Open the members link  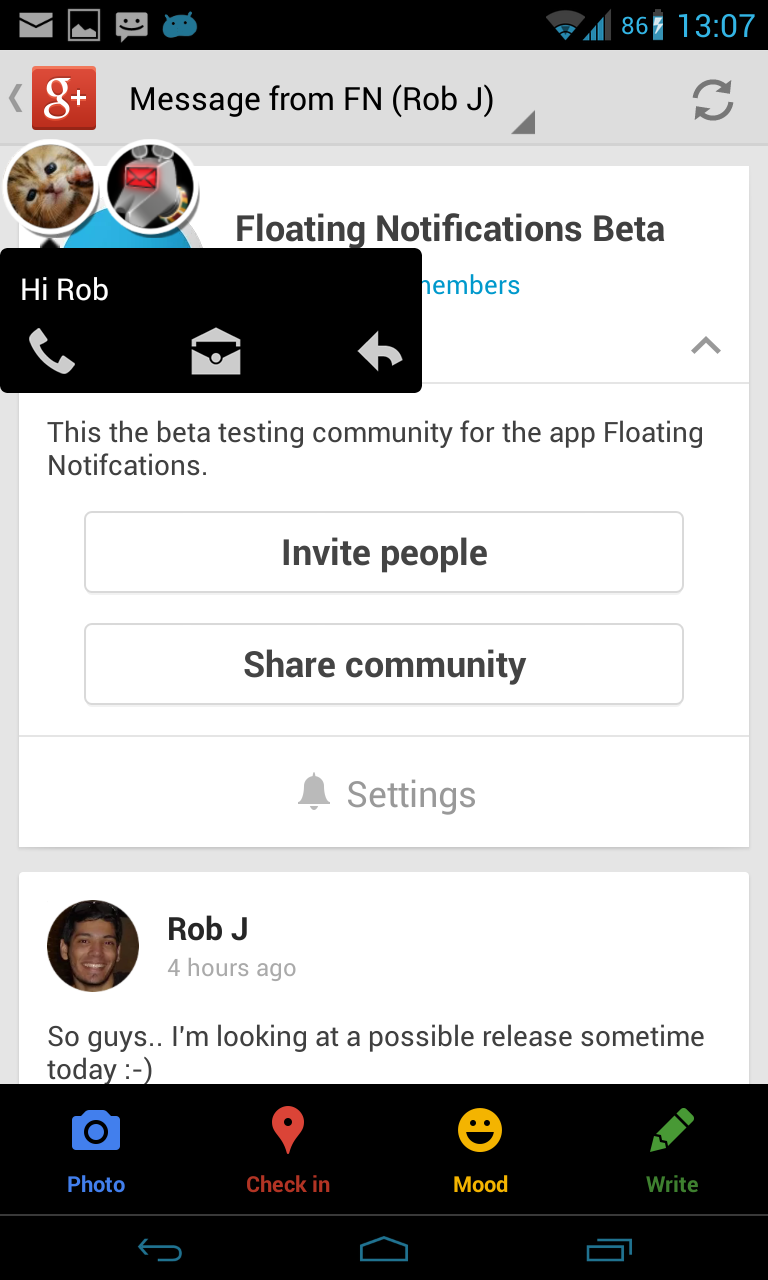(x=472, y=285)
